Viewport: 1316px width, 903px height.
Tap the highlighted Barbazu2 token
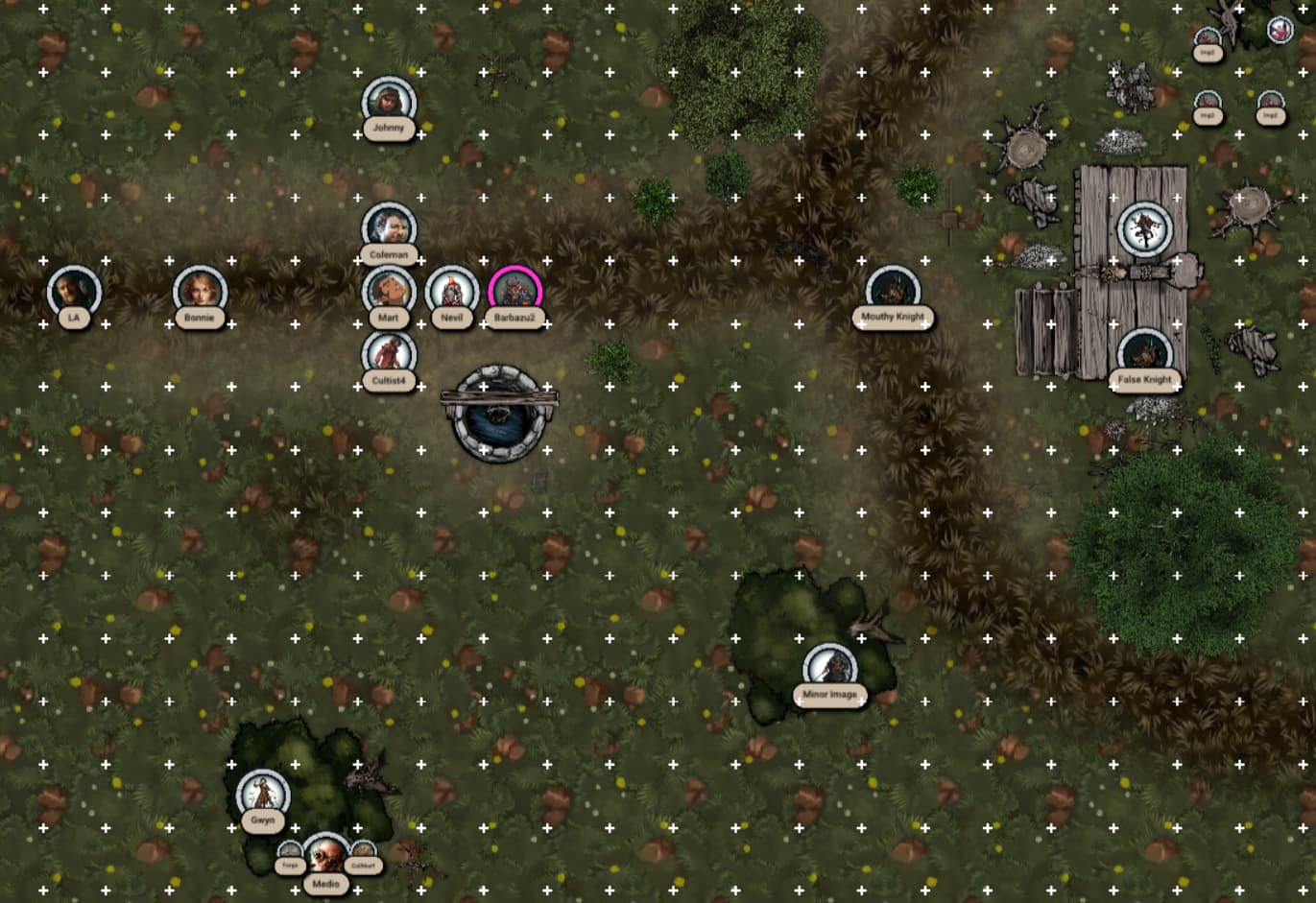tap(515, 291)
